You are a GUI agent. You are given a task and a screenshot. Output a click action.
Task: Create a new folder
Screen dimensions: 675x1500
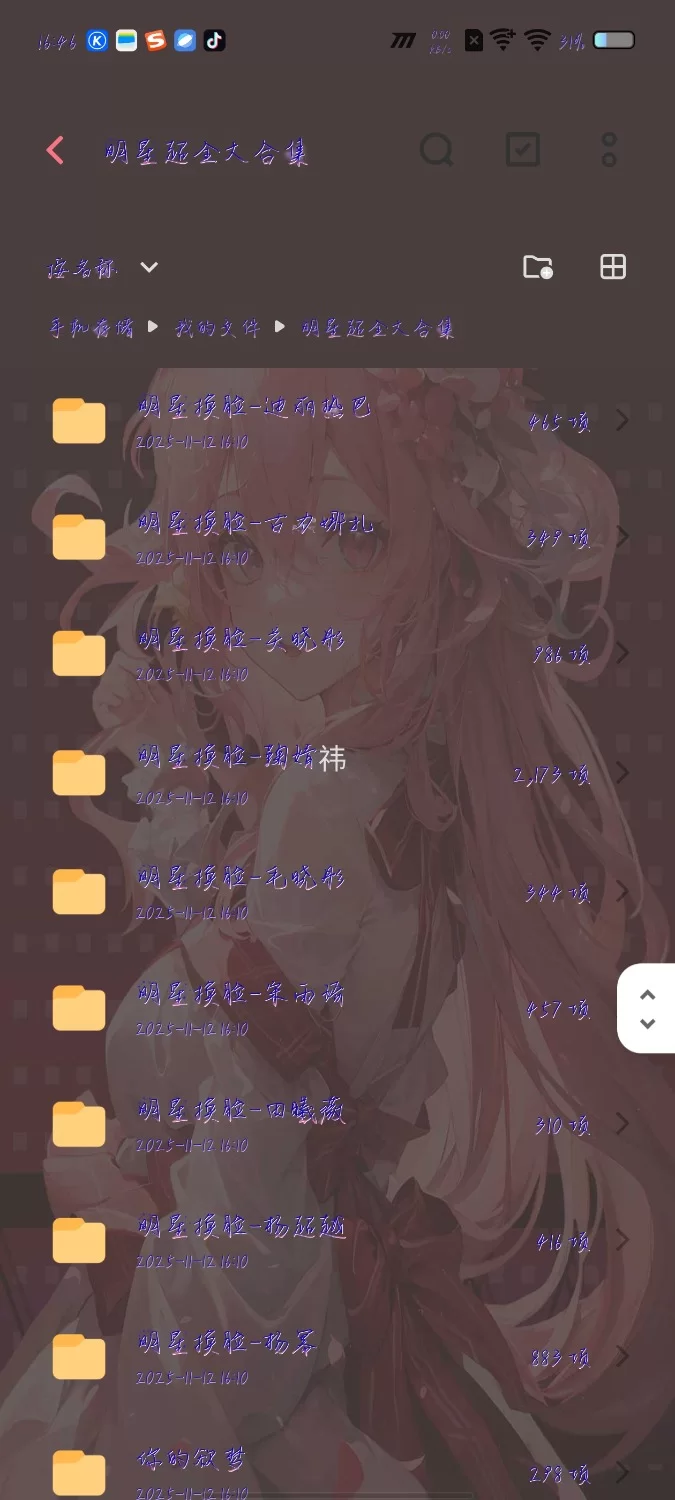click(538, 267)
